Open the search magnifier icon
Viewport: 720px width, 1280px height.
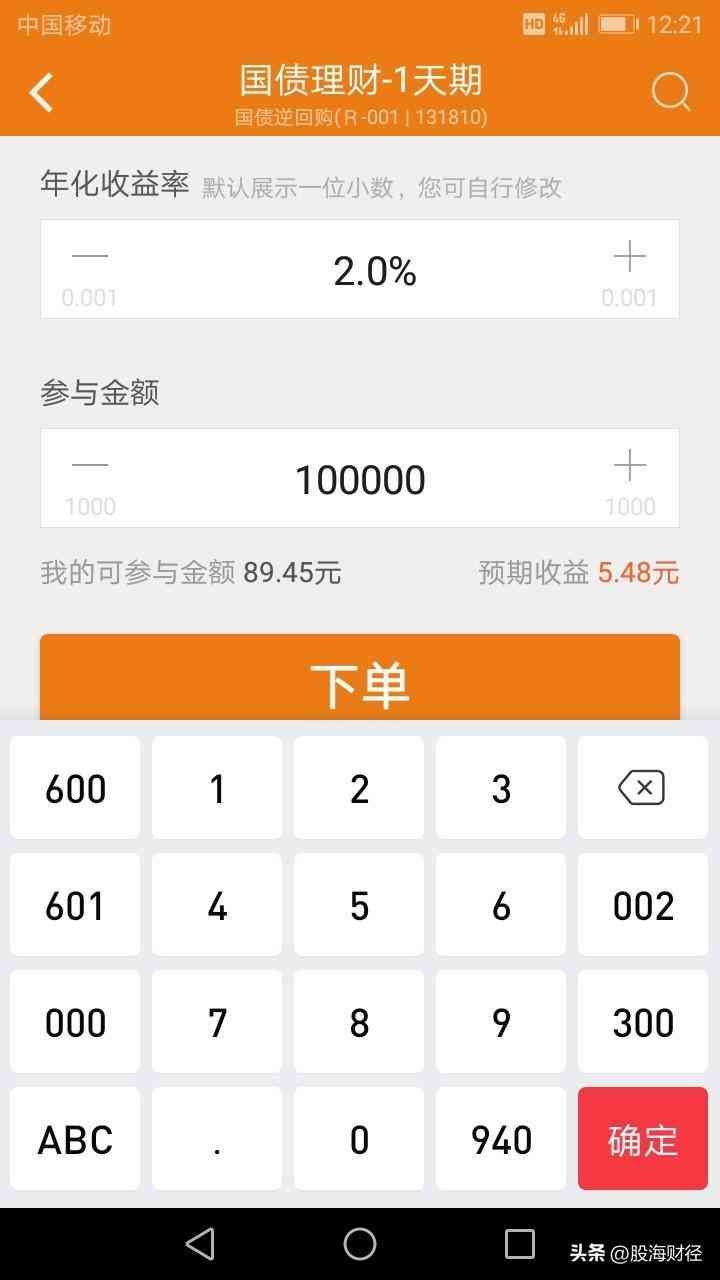(x=671, y=91)
